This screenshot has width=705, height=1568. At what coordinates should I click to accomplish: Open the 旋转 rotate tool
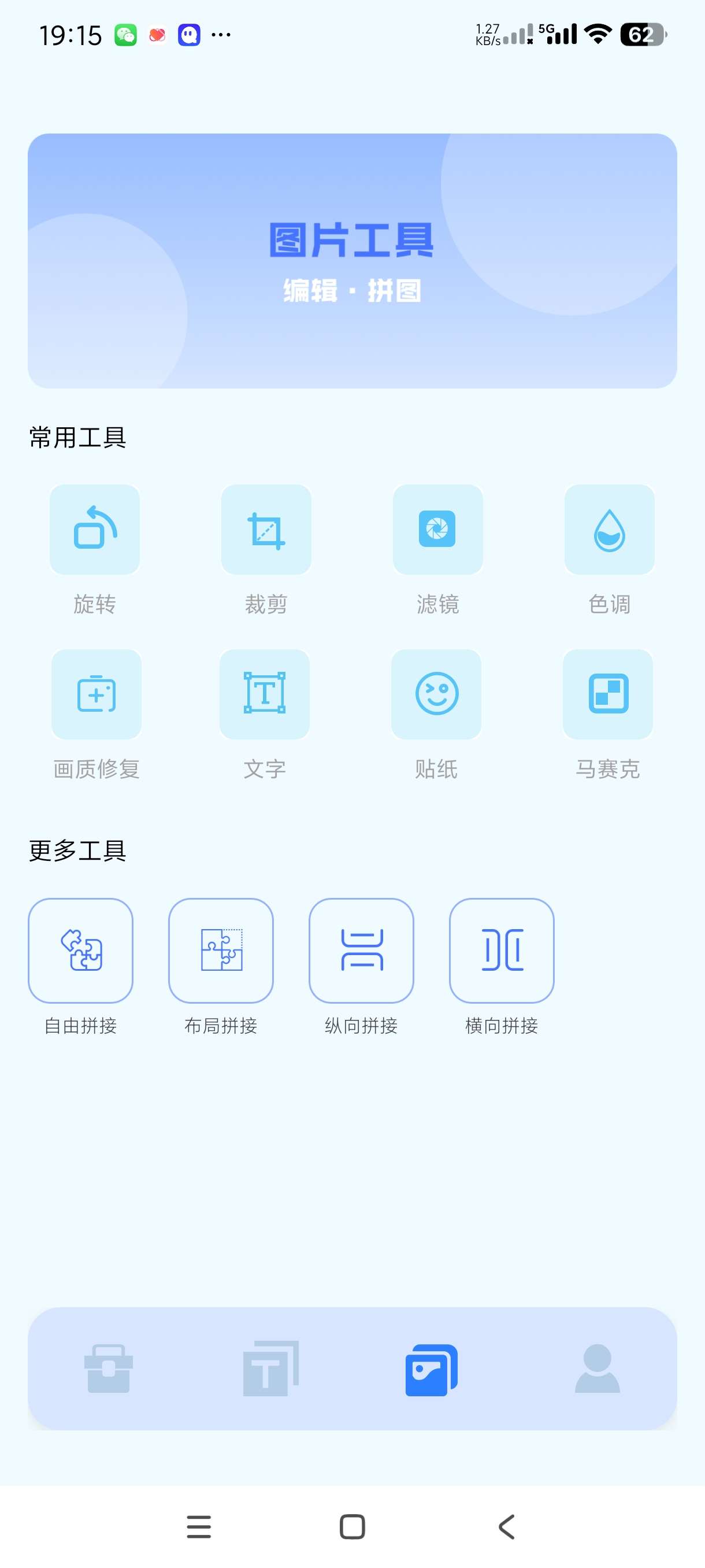[x=95, y=530]
